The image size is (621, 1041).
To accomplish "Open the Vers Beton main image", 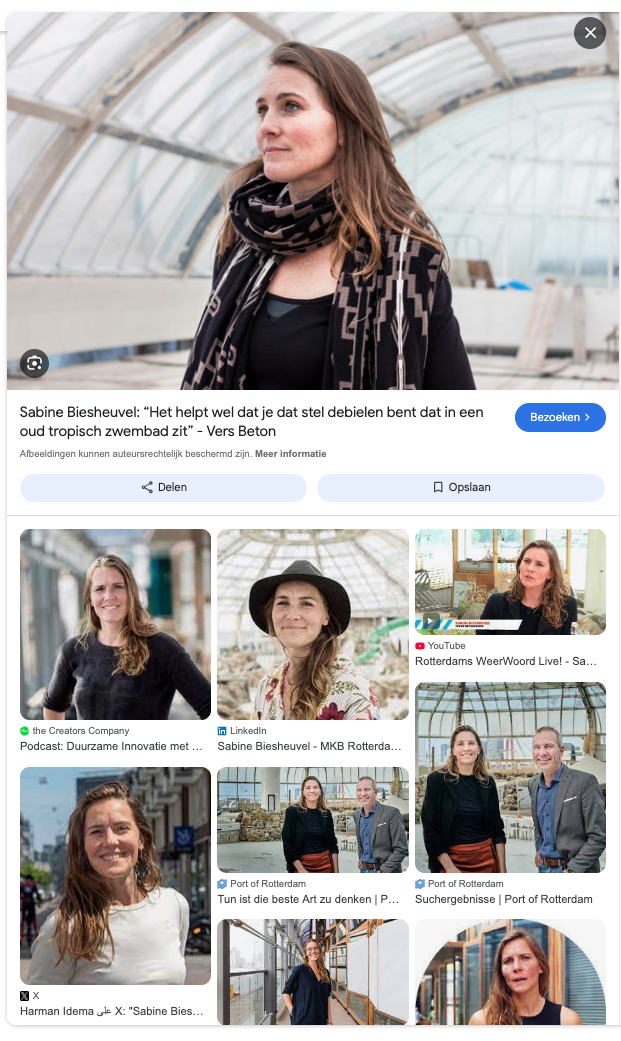I will [x=312, y=200].
